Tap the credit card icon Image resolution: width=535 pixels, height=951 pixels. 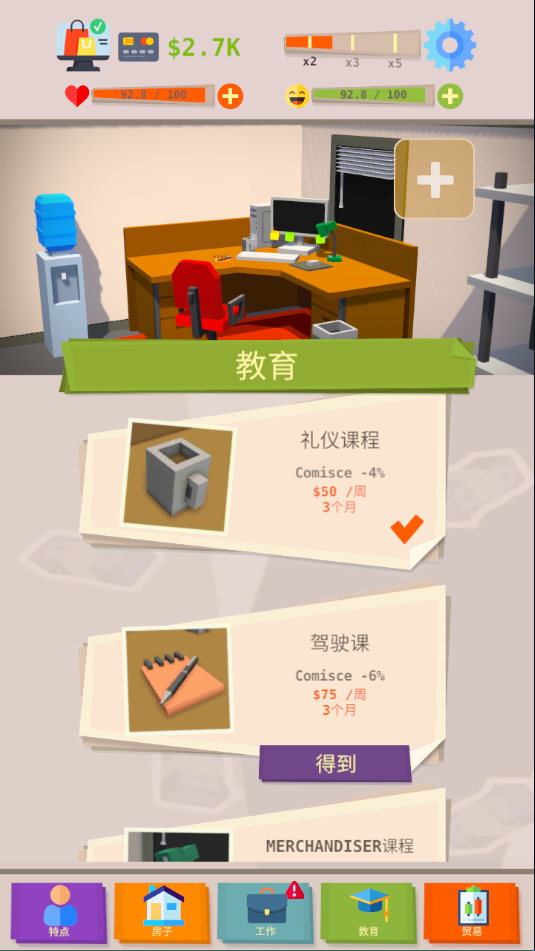(138, 47)
